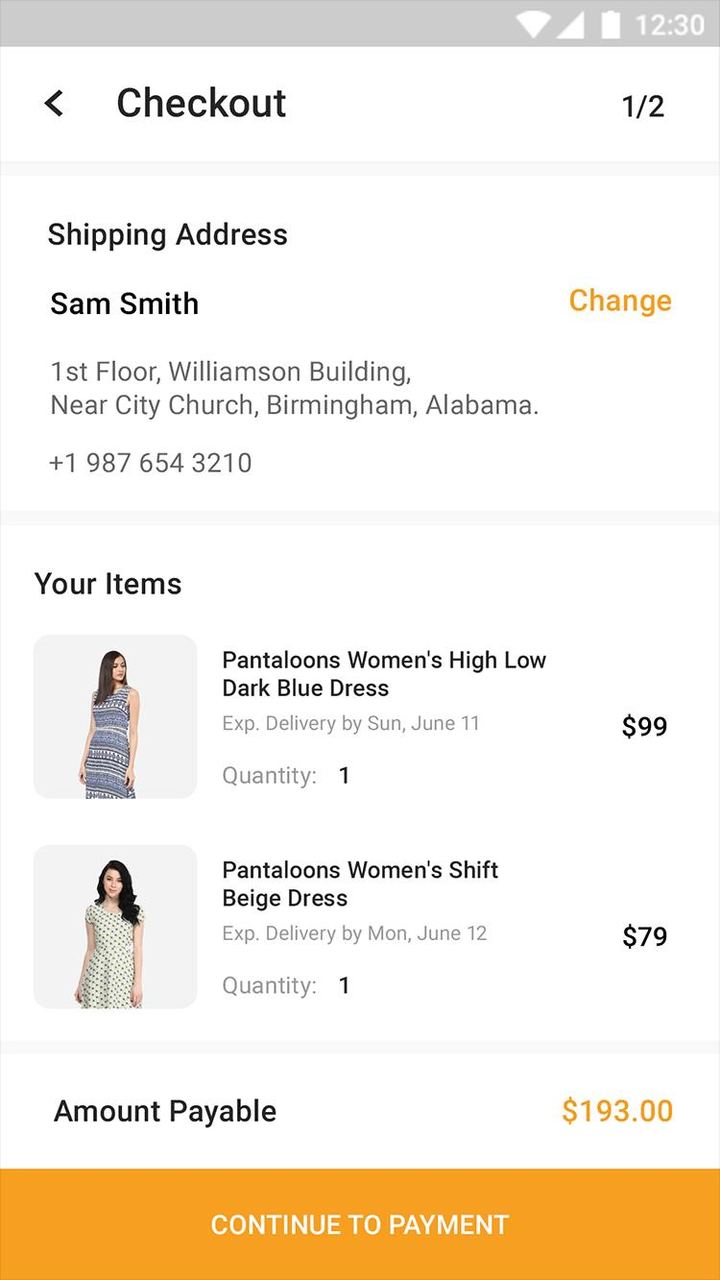
Task: Click the Wi-Fi icon in status bar
Action: pyautogui.click(x=531, y=24)
